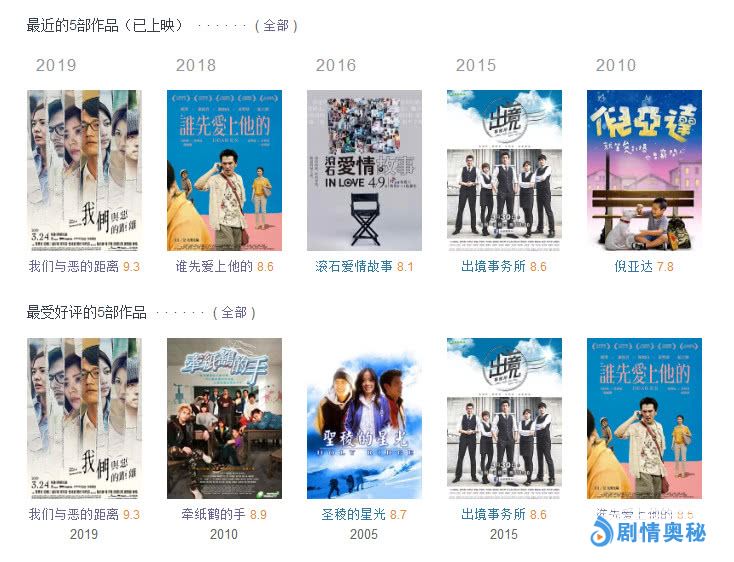Open 滚石爱情故事 poster under 2016
Screen dimensions: 734x562
click(364, 170)
